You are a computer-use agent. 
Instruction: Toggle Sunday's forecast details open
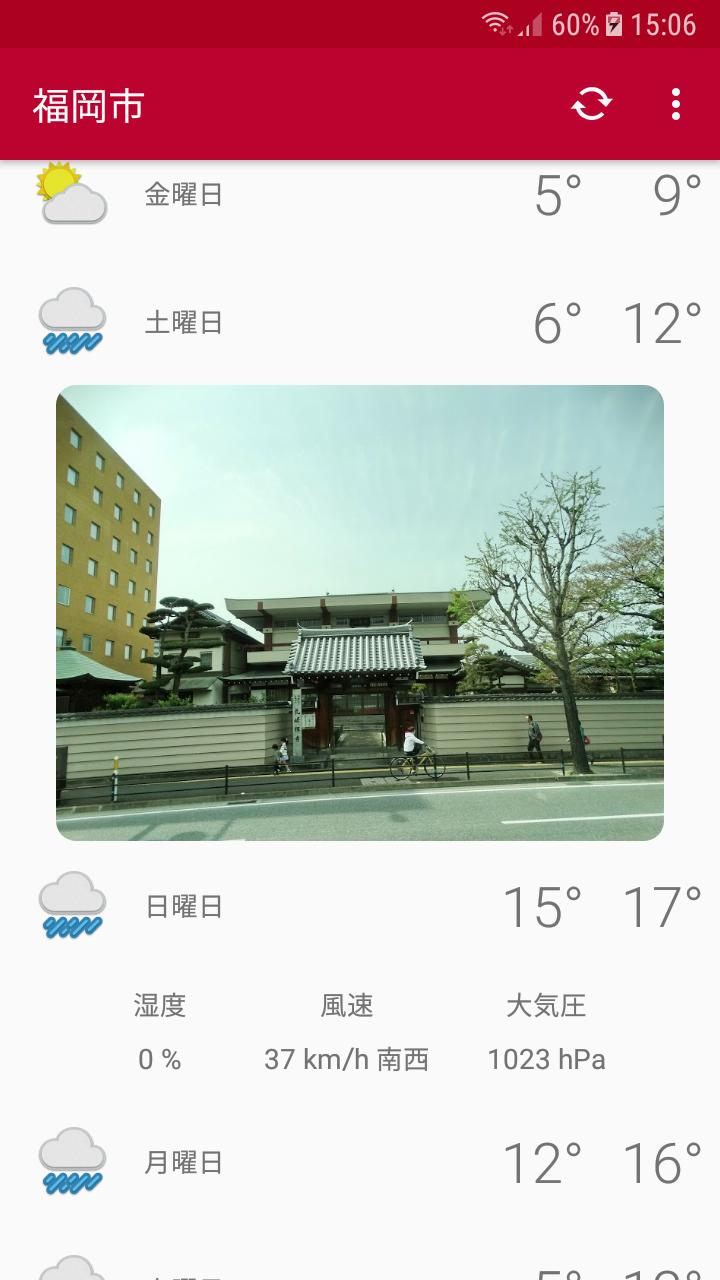tap(360, 903)
